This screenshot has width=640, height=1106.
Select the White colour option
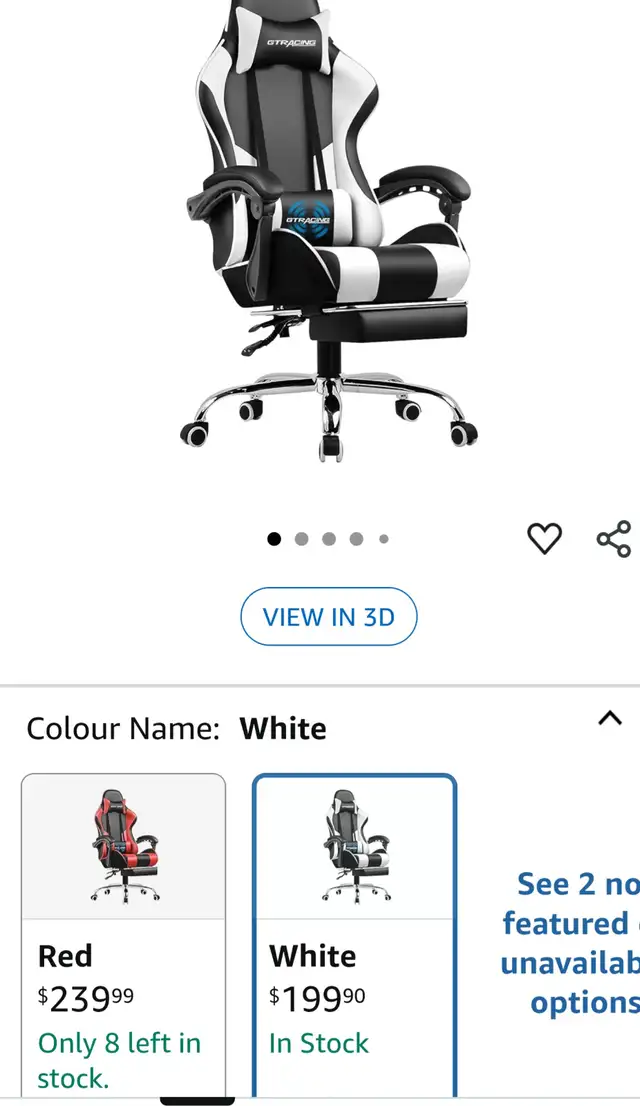(x=354, y=935)
